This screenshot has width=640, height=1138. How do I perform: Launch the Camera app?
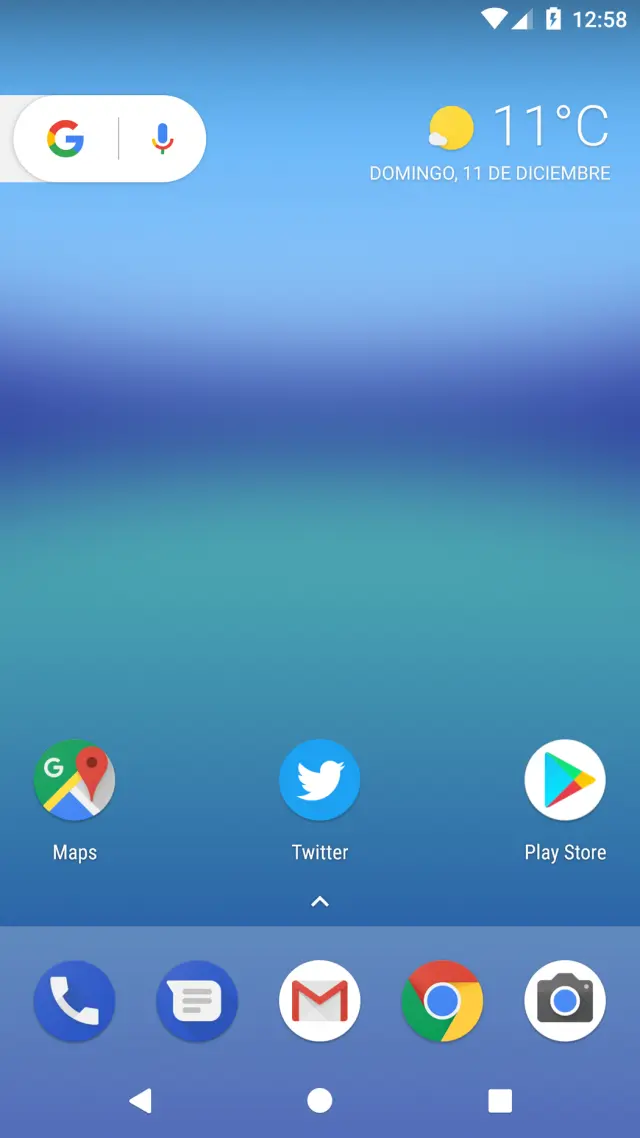click(565, 1001)
